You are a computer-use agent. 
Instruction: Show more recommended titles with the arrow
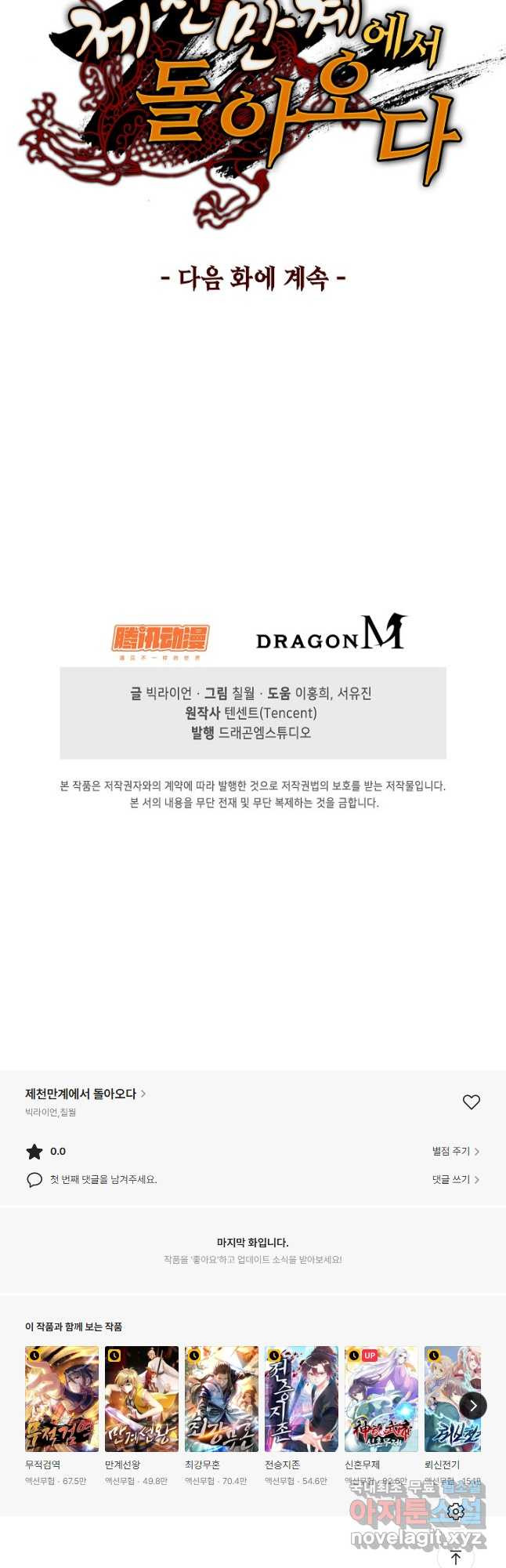tap(472, 1406)
